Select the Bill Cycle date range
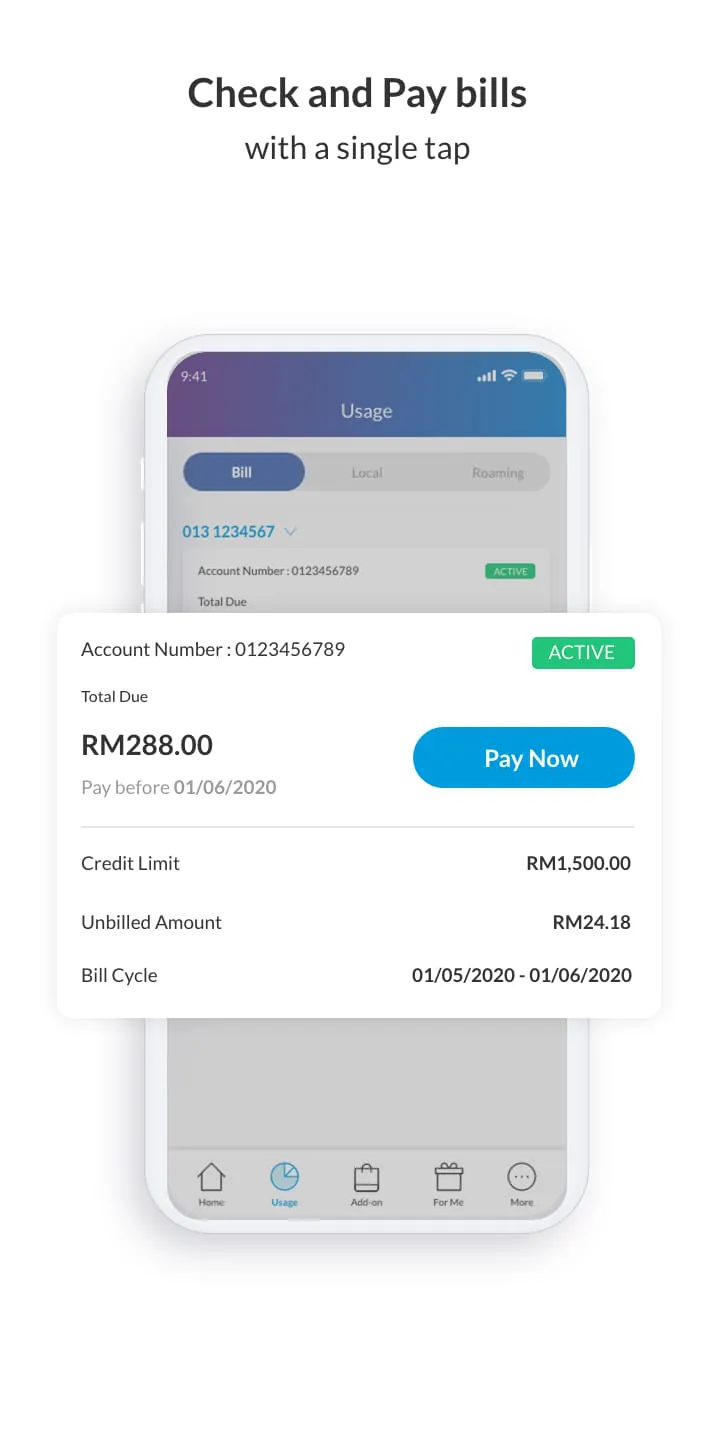 (523, 975)
